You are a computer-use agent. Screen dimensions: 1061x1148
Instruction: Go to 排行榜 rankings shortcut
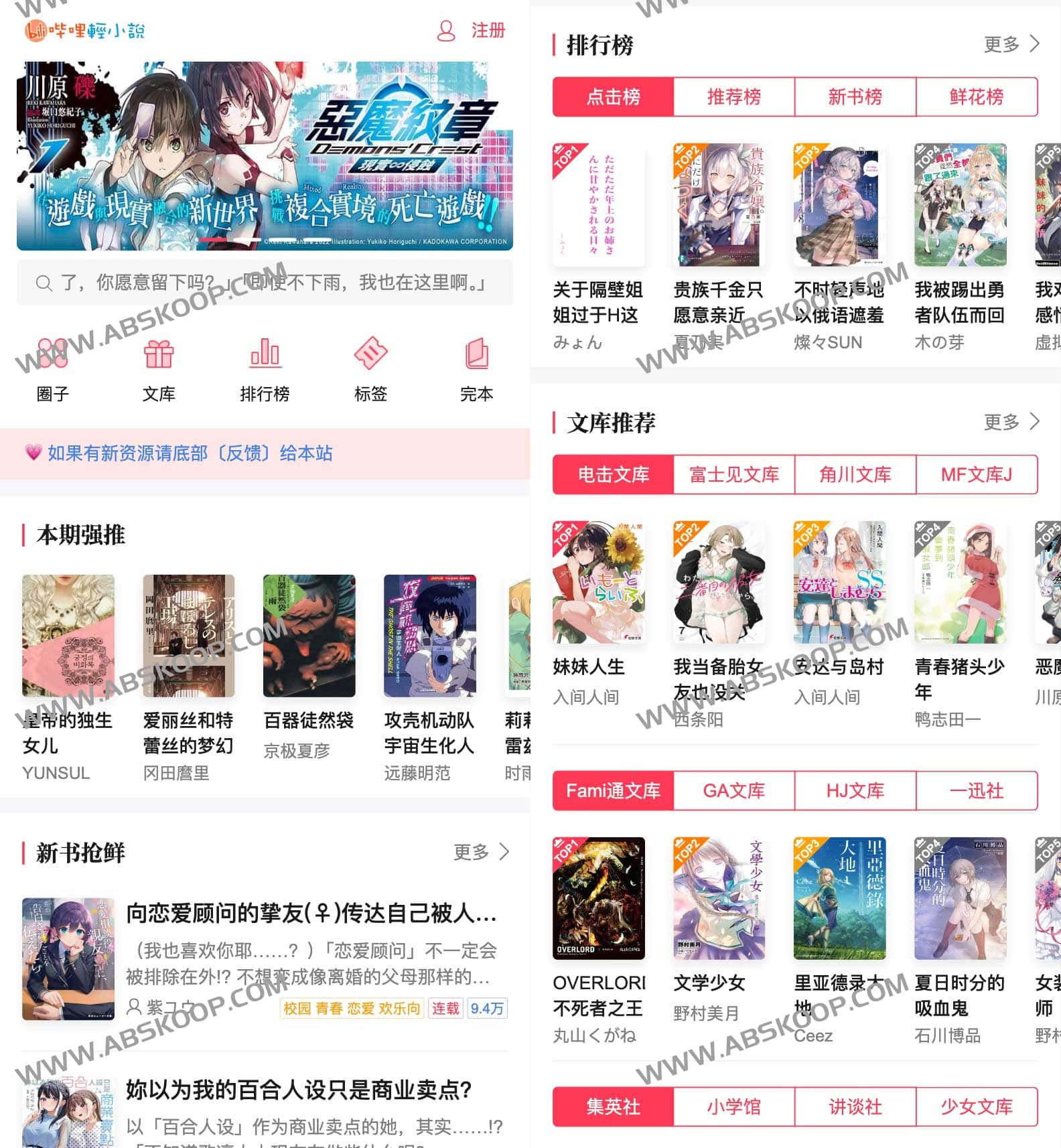tap(265, 370)
